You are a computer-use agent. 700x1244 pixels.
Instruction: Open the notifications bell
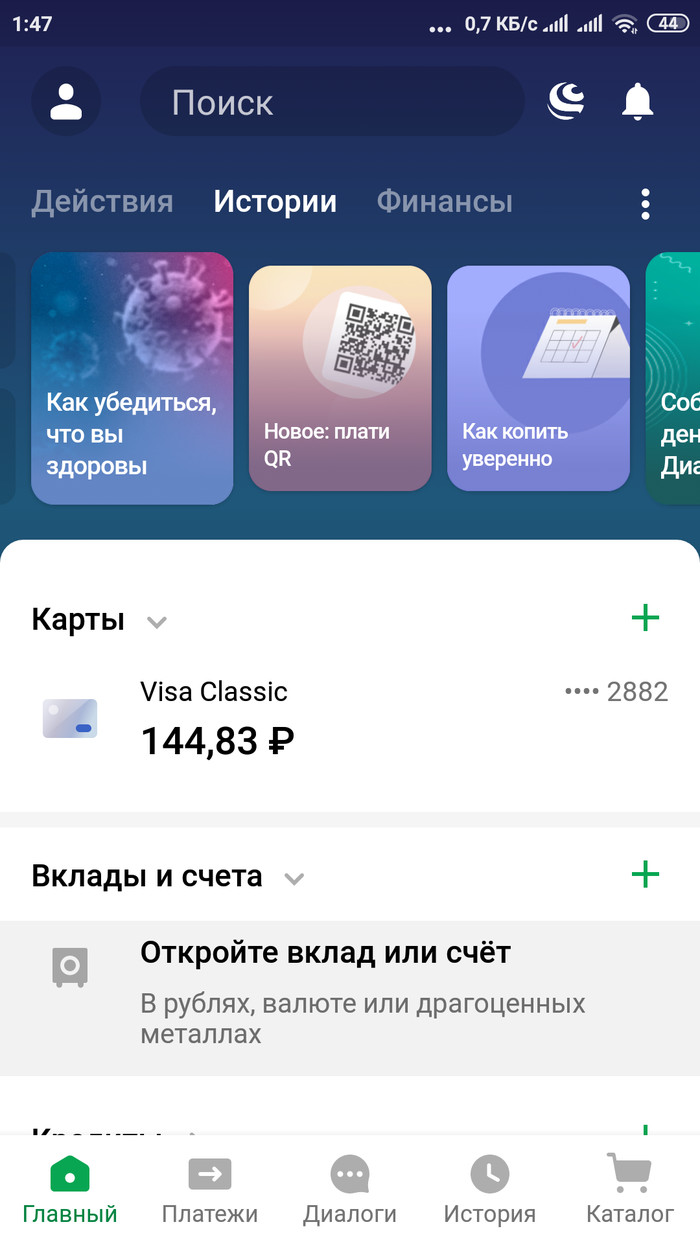click(637, 101)
